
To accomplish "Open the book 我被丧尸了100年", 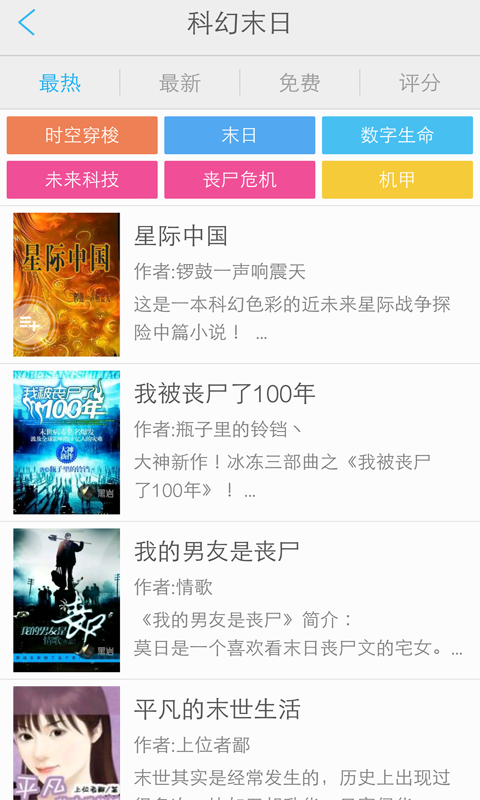I will [x=240, y=442].
